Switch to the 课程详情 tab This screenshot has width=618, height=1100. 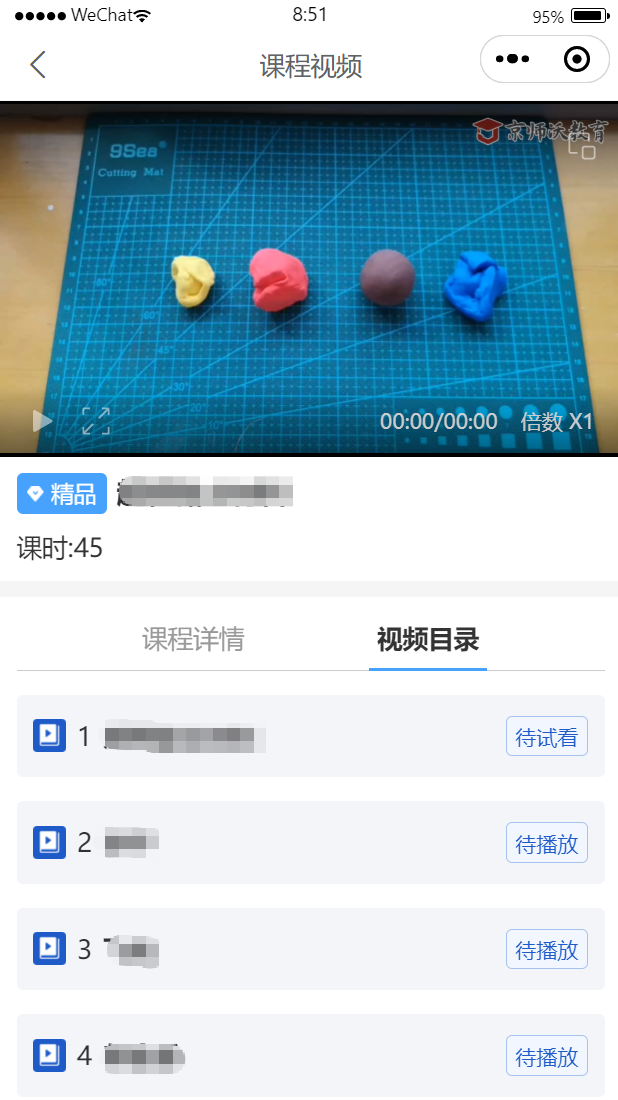coord(193,640)
